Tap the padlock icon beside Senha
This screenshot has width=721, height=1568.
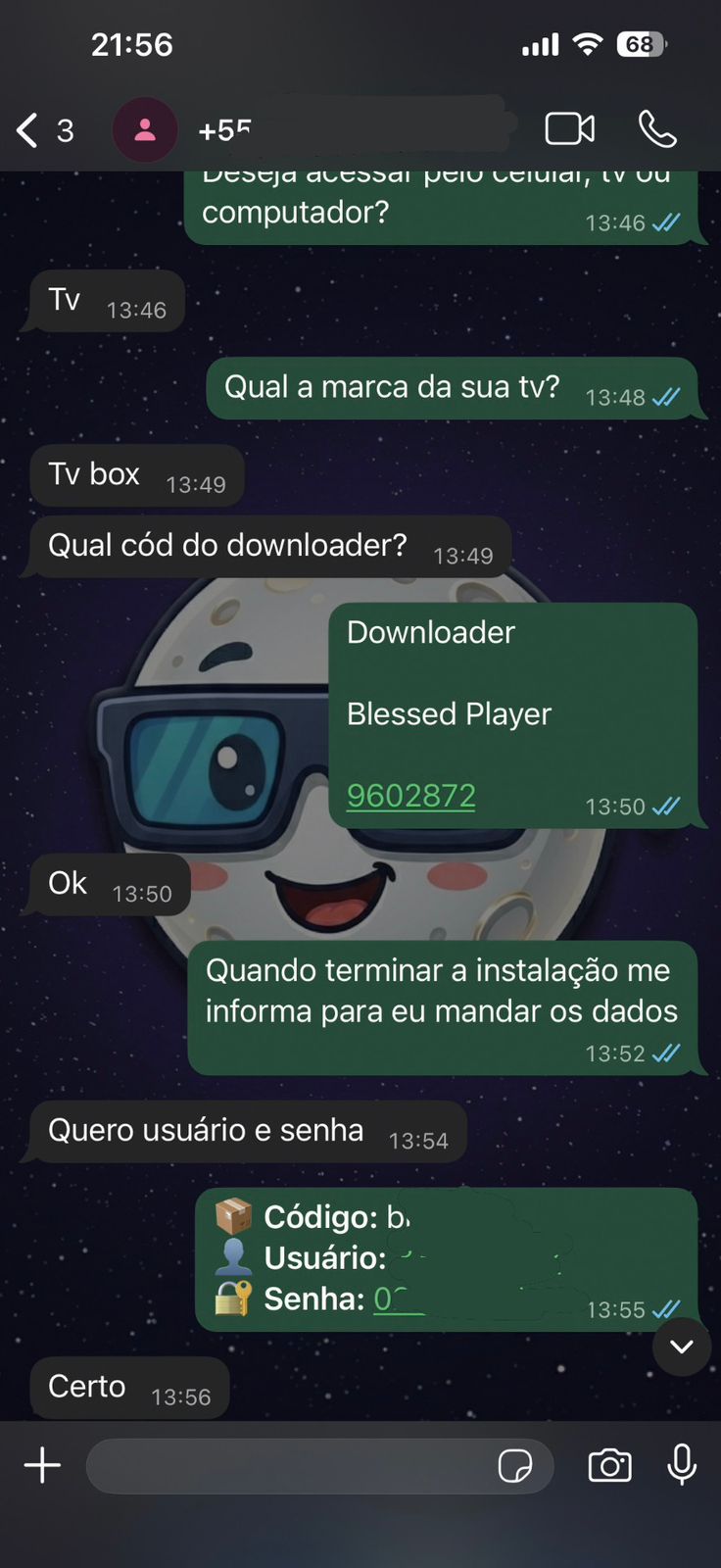232,1298
